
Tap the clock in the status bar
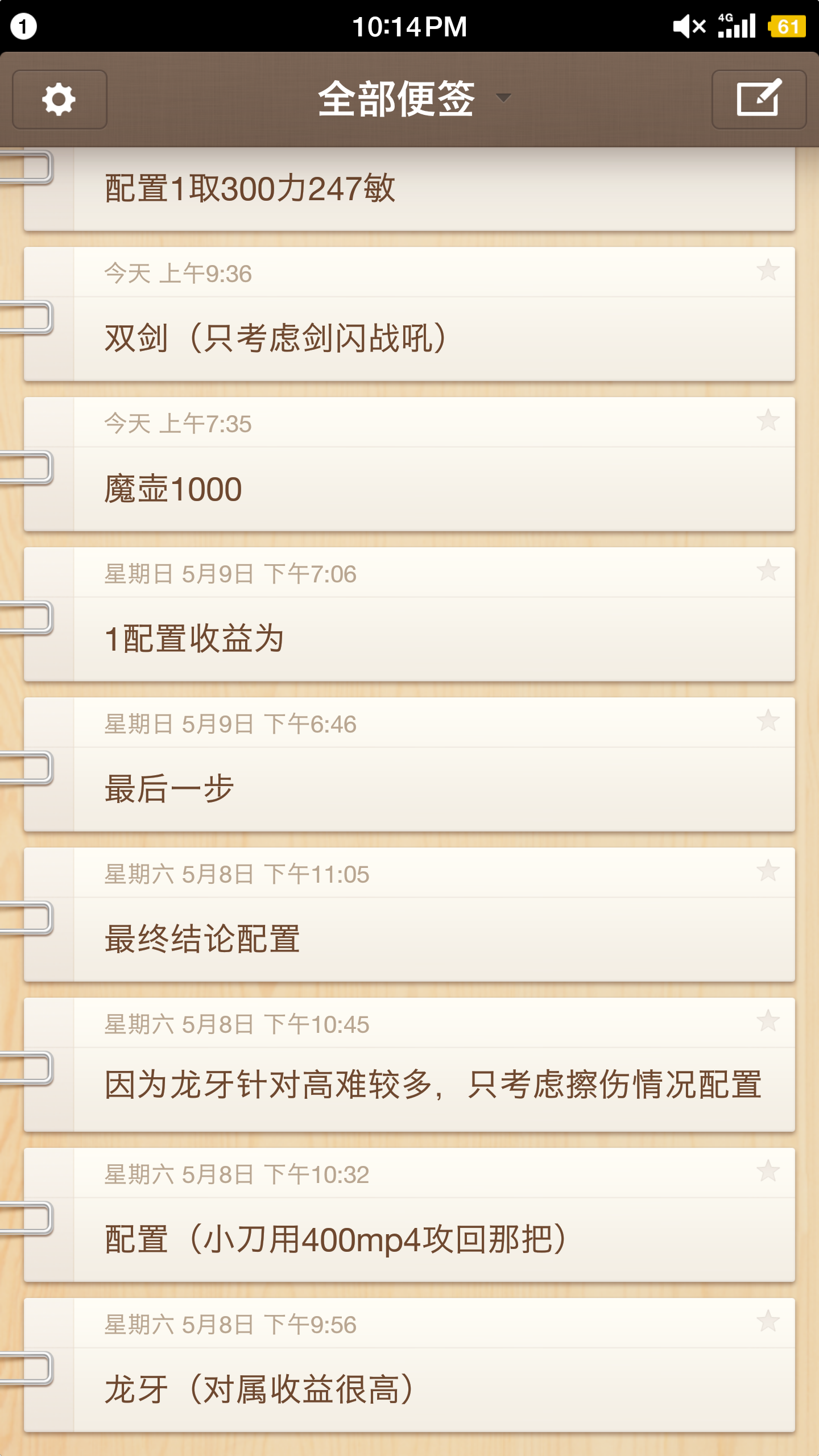408,27
